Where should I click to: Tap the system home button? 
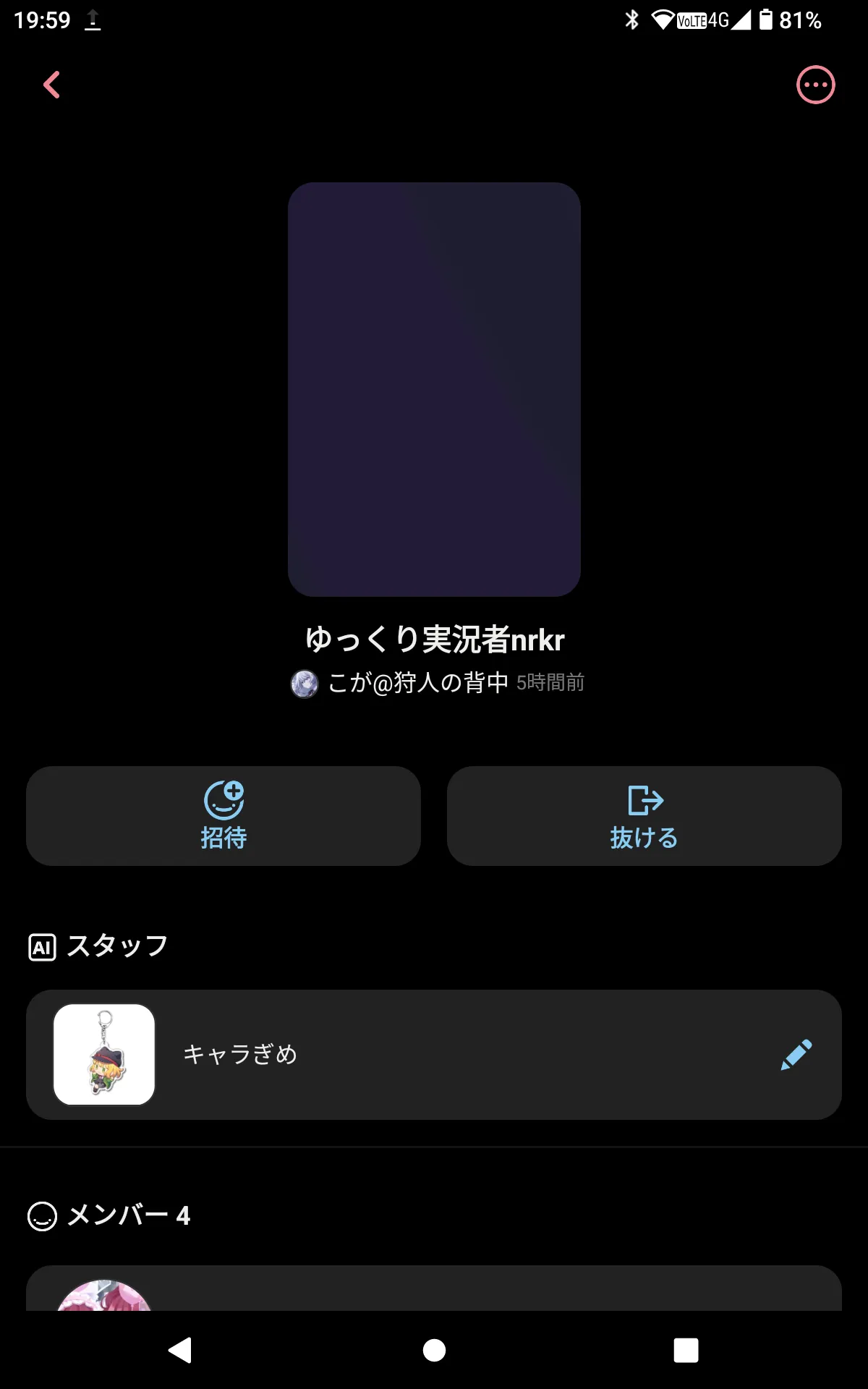point(434,1350)
